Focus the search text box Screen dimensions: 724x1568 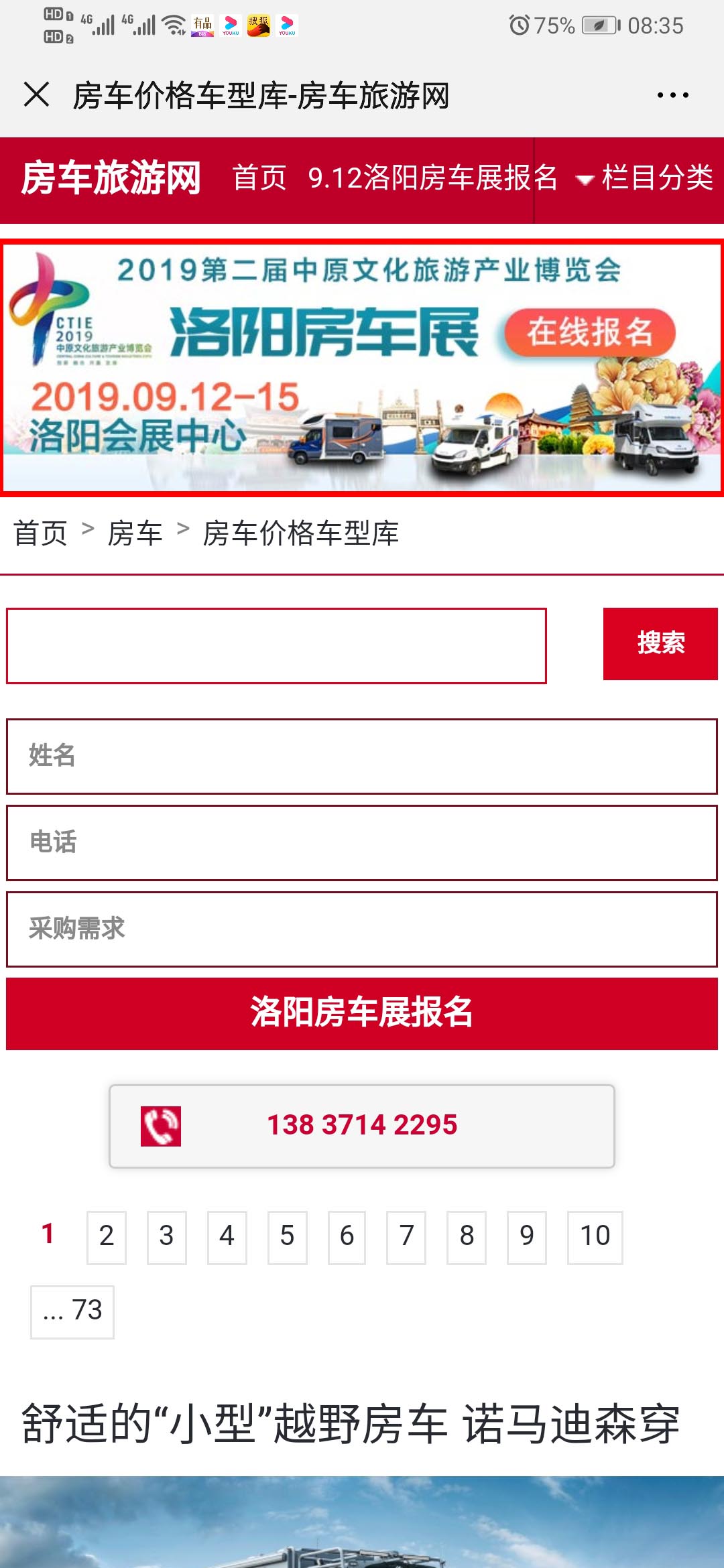click(276, 646)
